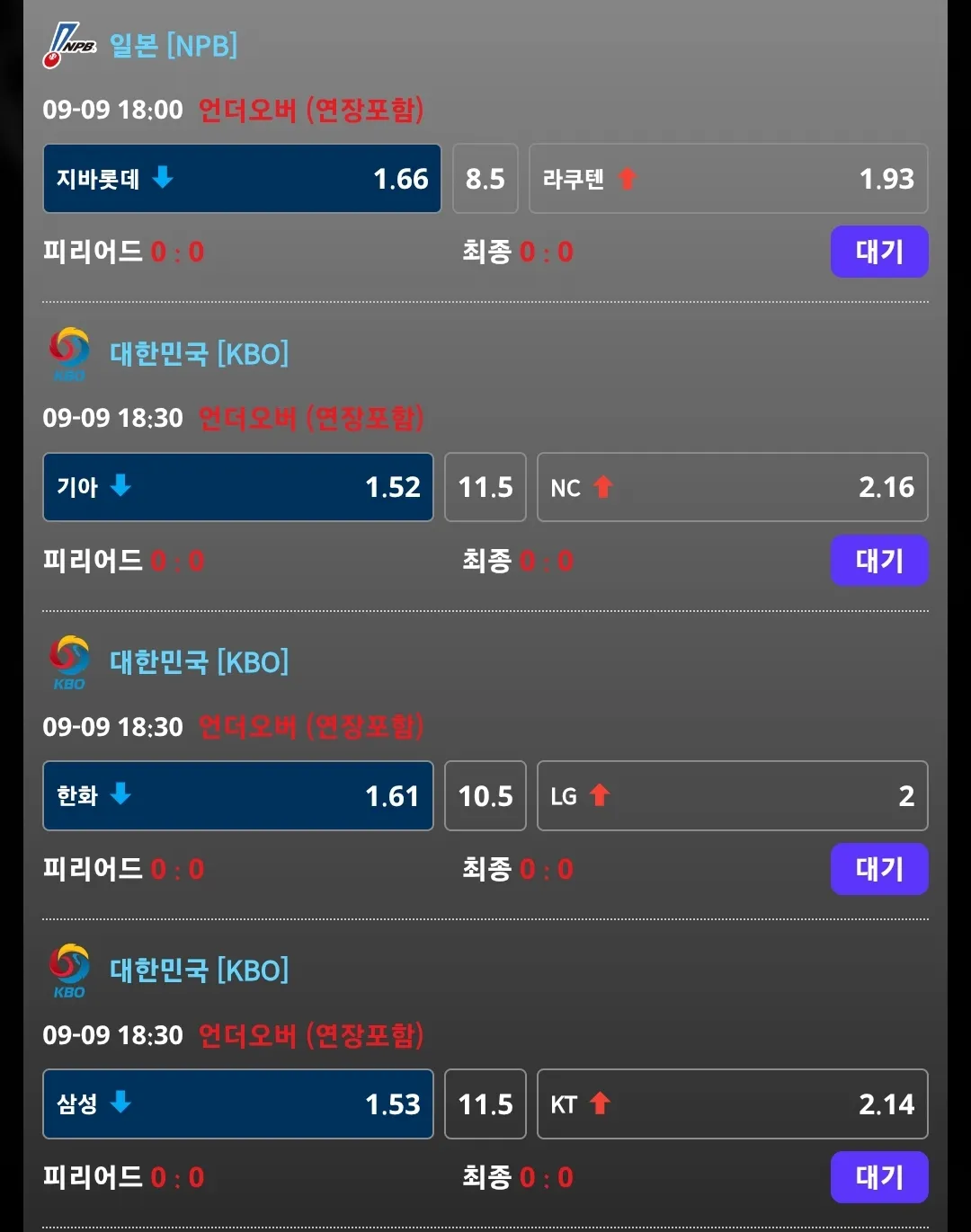Choose the 기아 under option at 1.52
Viewport: 971px width, 1232px height.
(238, 487)
